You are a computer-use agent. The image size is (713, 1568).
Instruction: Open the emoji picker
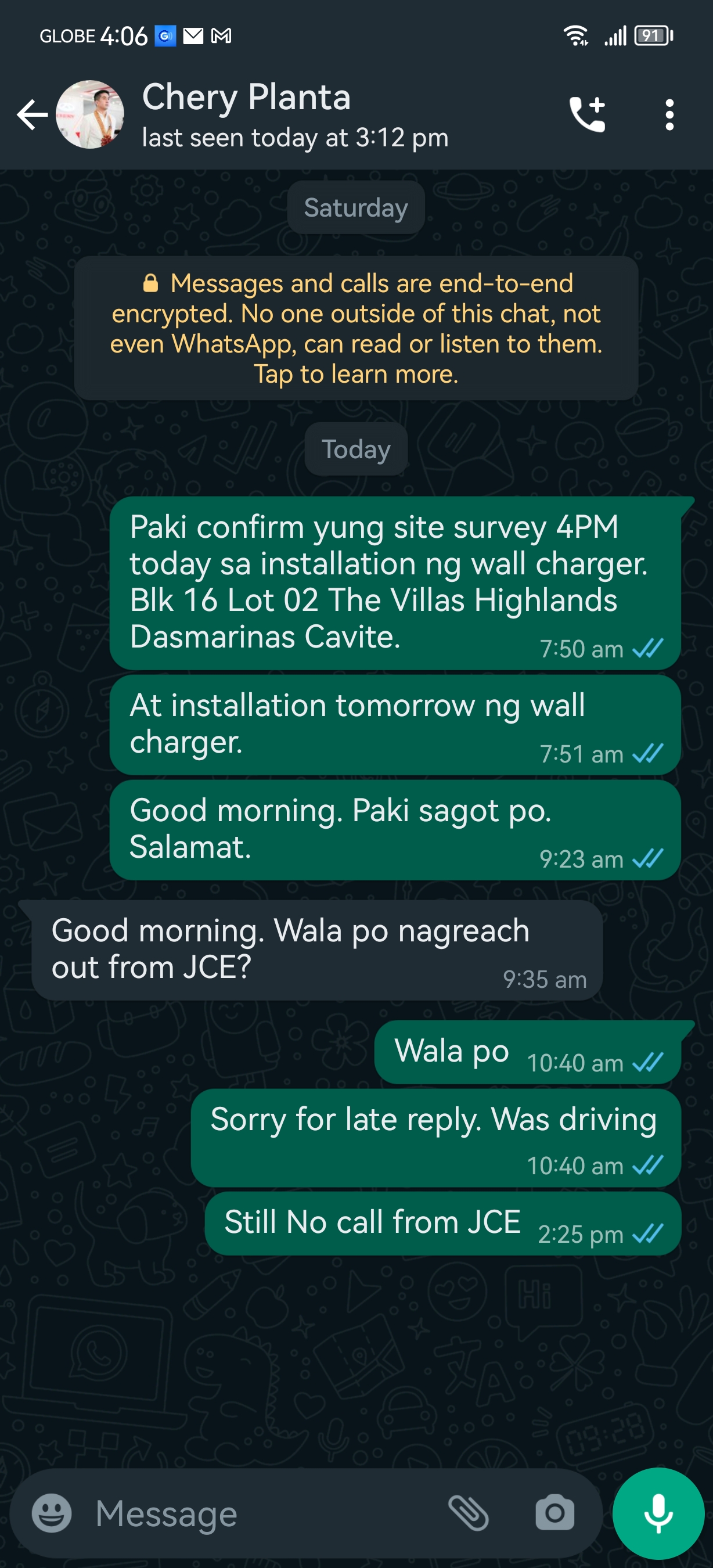(52, 1513)
